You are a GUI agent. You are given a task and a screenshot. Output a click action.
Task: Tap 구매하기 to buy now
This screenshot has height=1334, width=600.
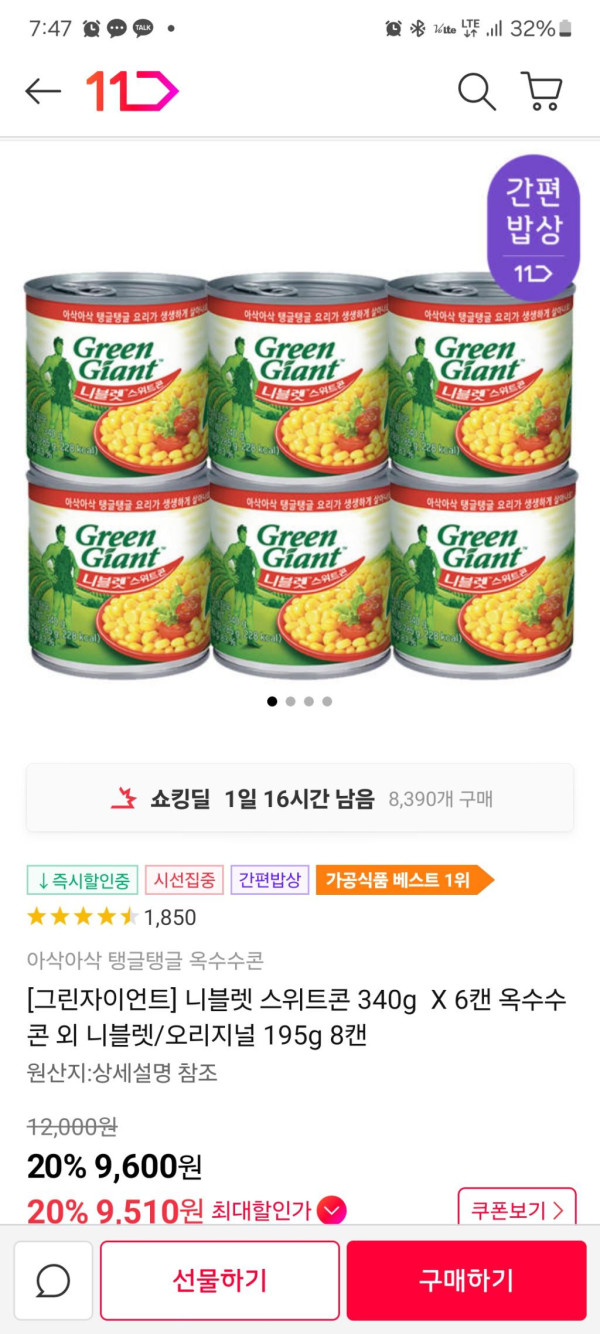click(466, 1280)
